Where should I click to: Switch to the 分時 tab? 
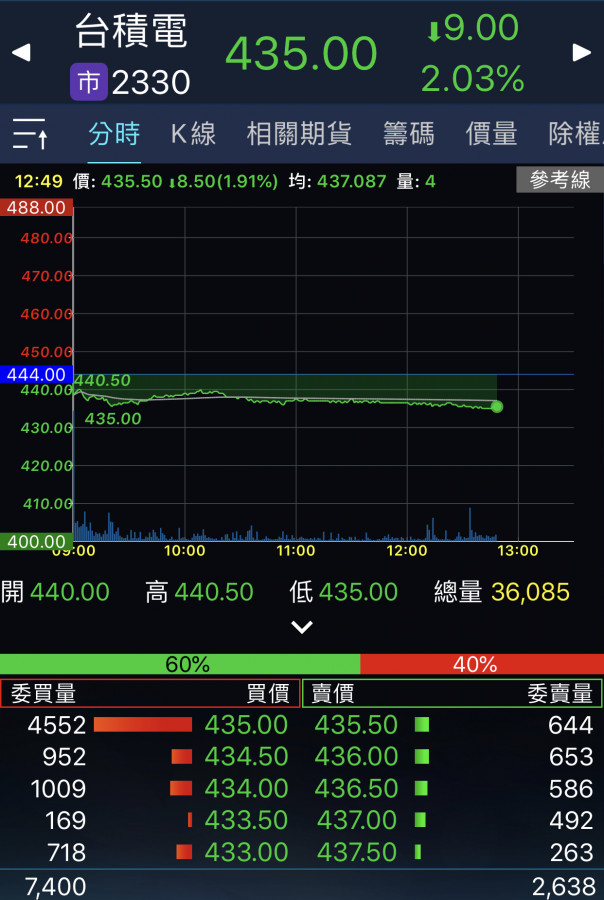[114, 134]
